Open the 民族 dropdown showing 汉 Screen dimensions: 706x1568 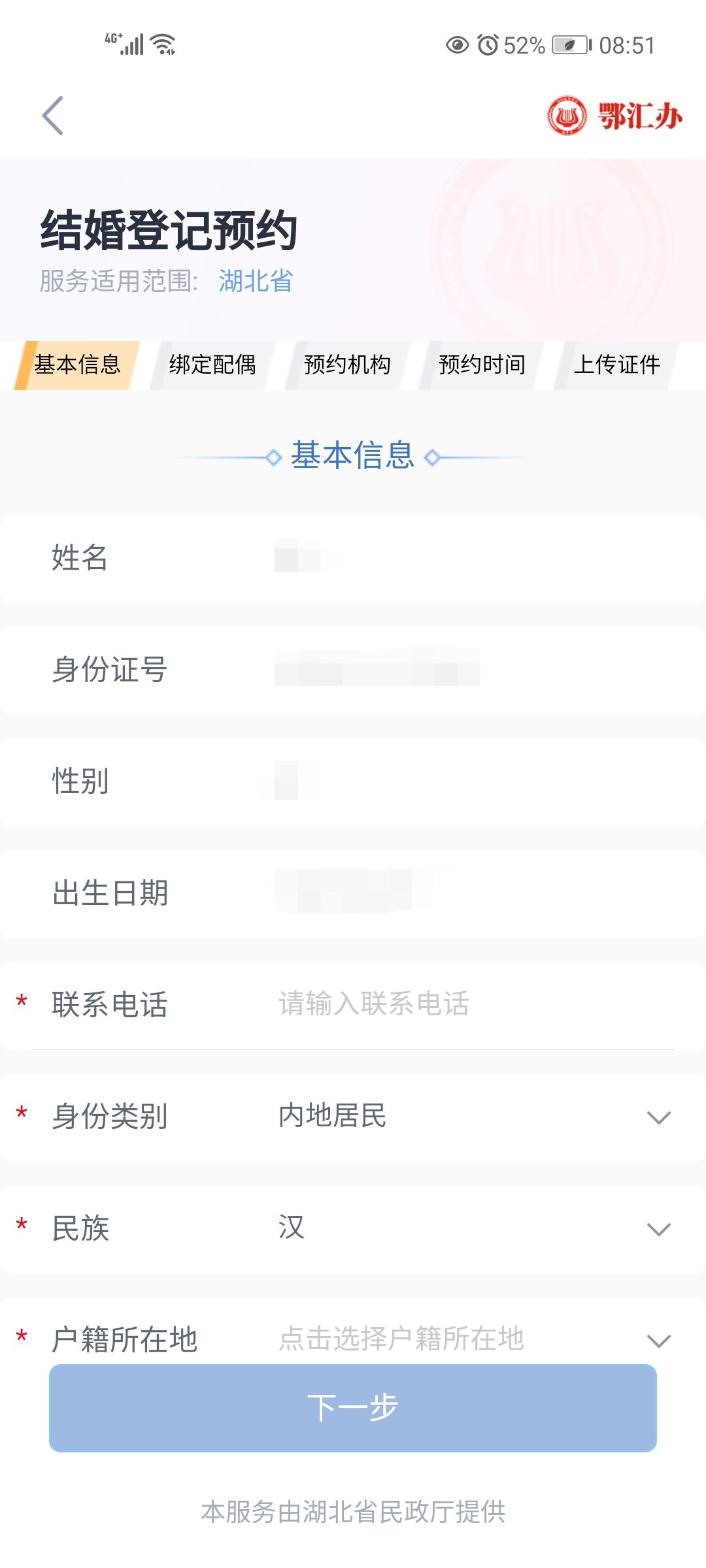[471, 1228]
